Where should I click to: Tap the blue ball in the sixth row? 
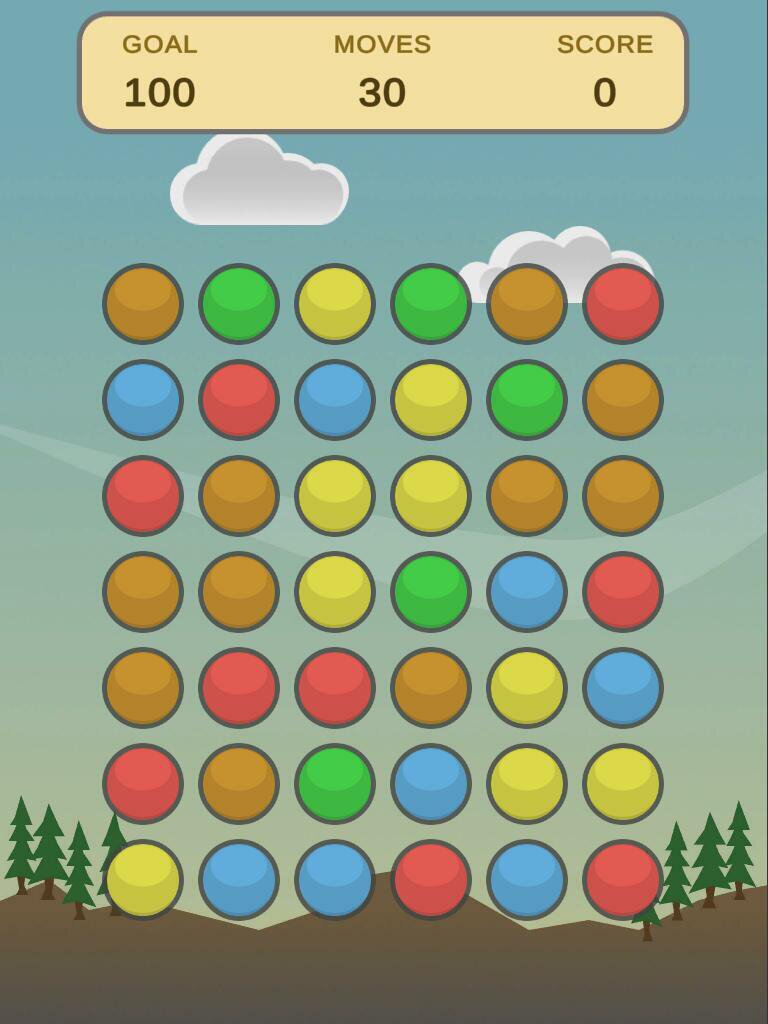pos(431,784)
